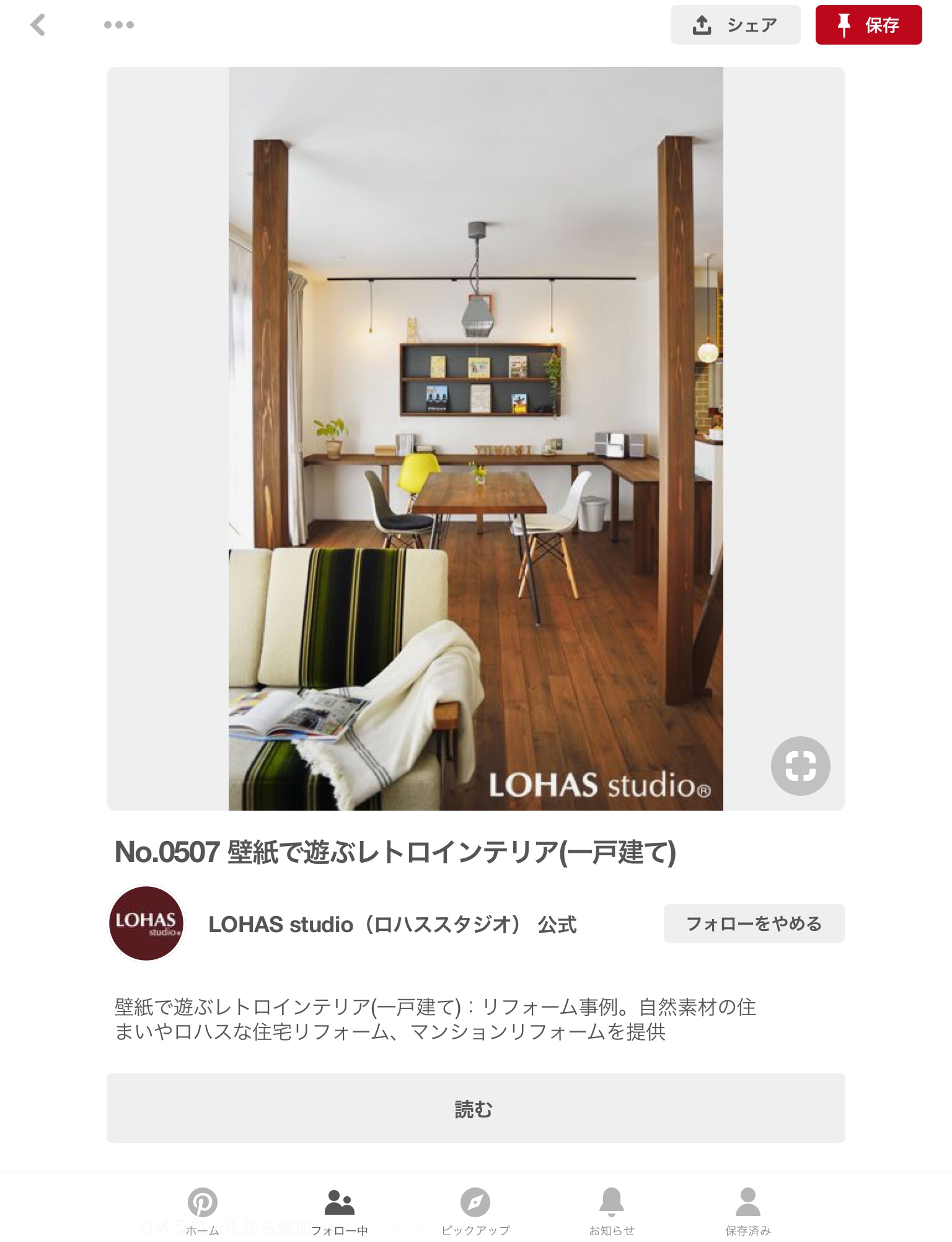The image size is (952, 1242).
Task: Open the お知らせ notifications tab
Action: coord(612,1210)
